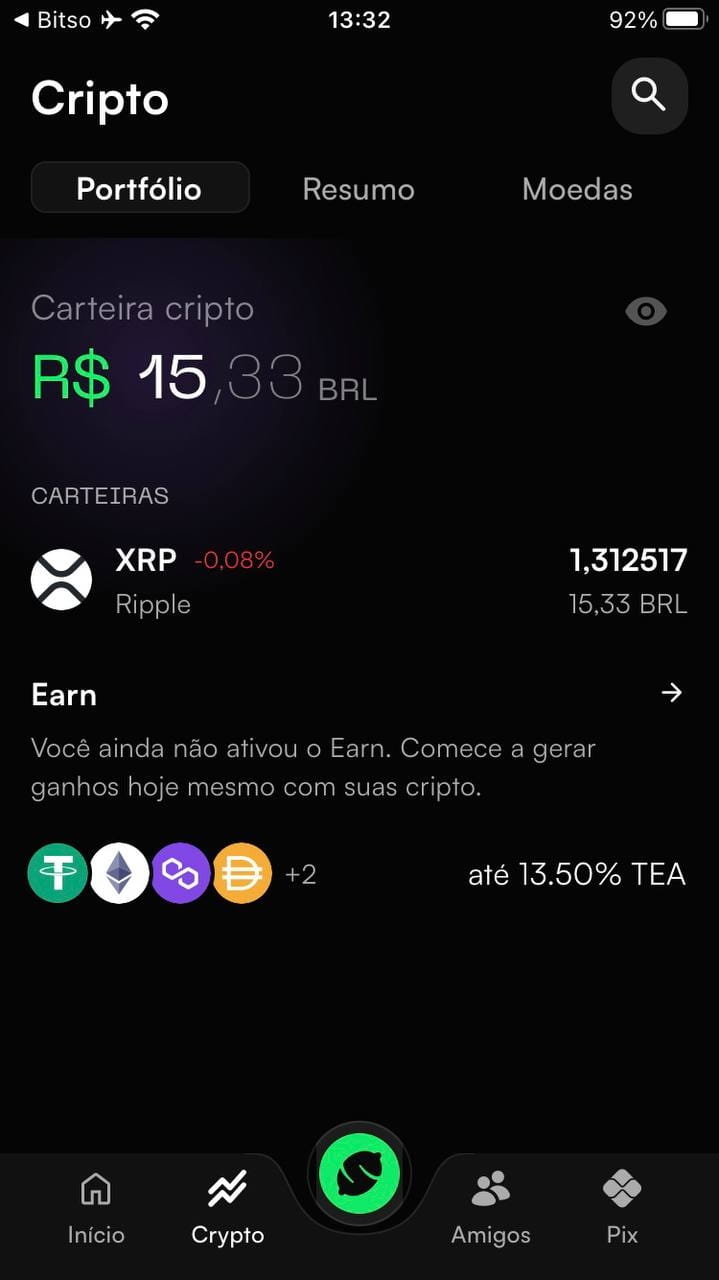Select the Portfólio tab
Image resolution: width=719 pixels, height=1280 pixels.
point(140,189)
